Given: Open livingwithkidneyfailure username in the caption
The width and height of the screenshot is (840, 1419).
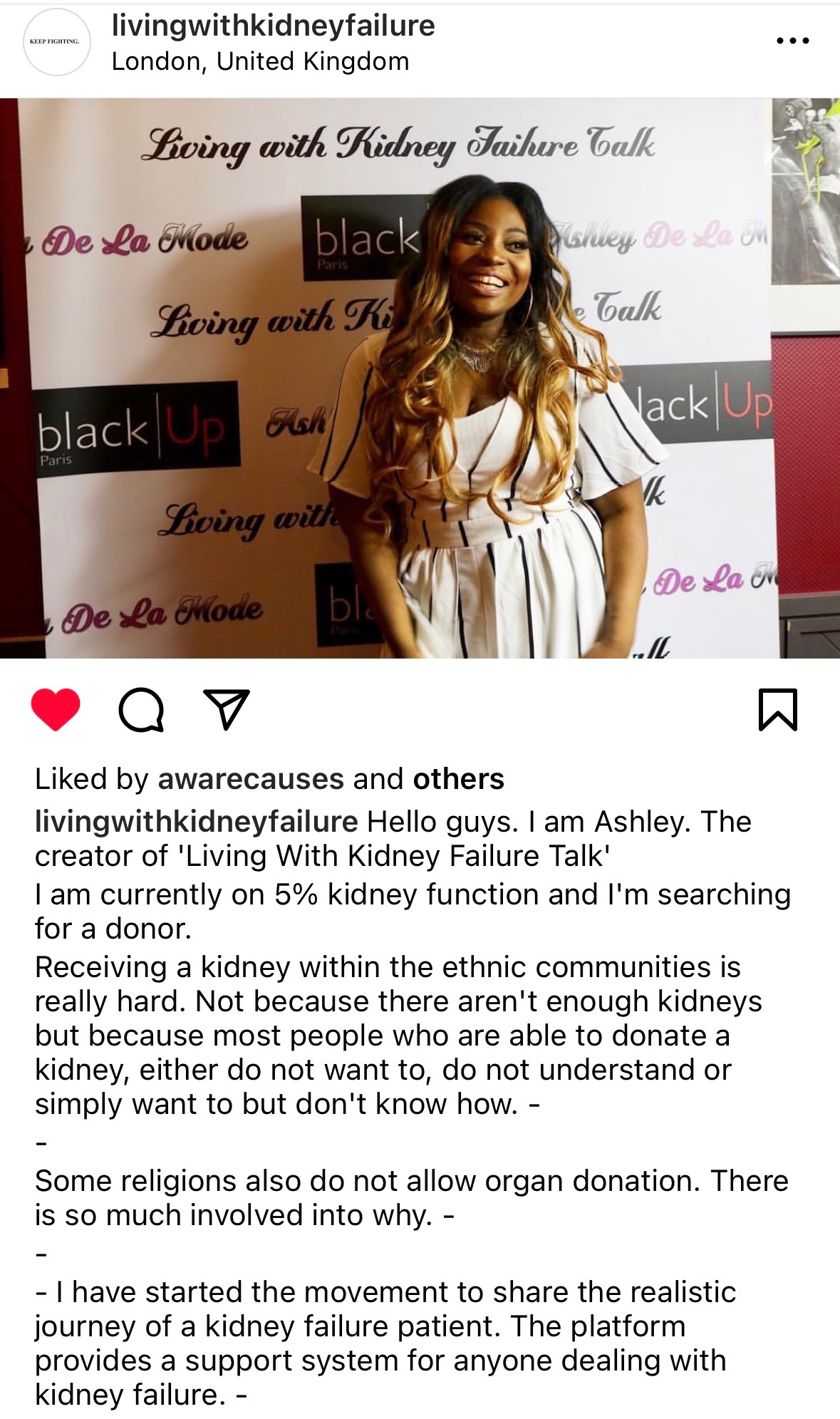Looking at the screenshot, I should tap(196, 822).
